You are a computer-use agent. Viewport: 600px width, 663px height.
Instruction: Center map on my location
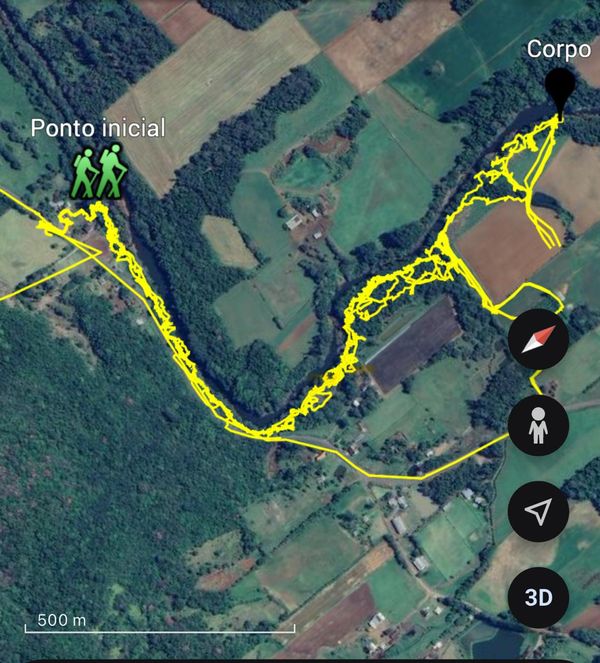click(538, 512)
